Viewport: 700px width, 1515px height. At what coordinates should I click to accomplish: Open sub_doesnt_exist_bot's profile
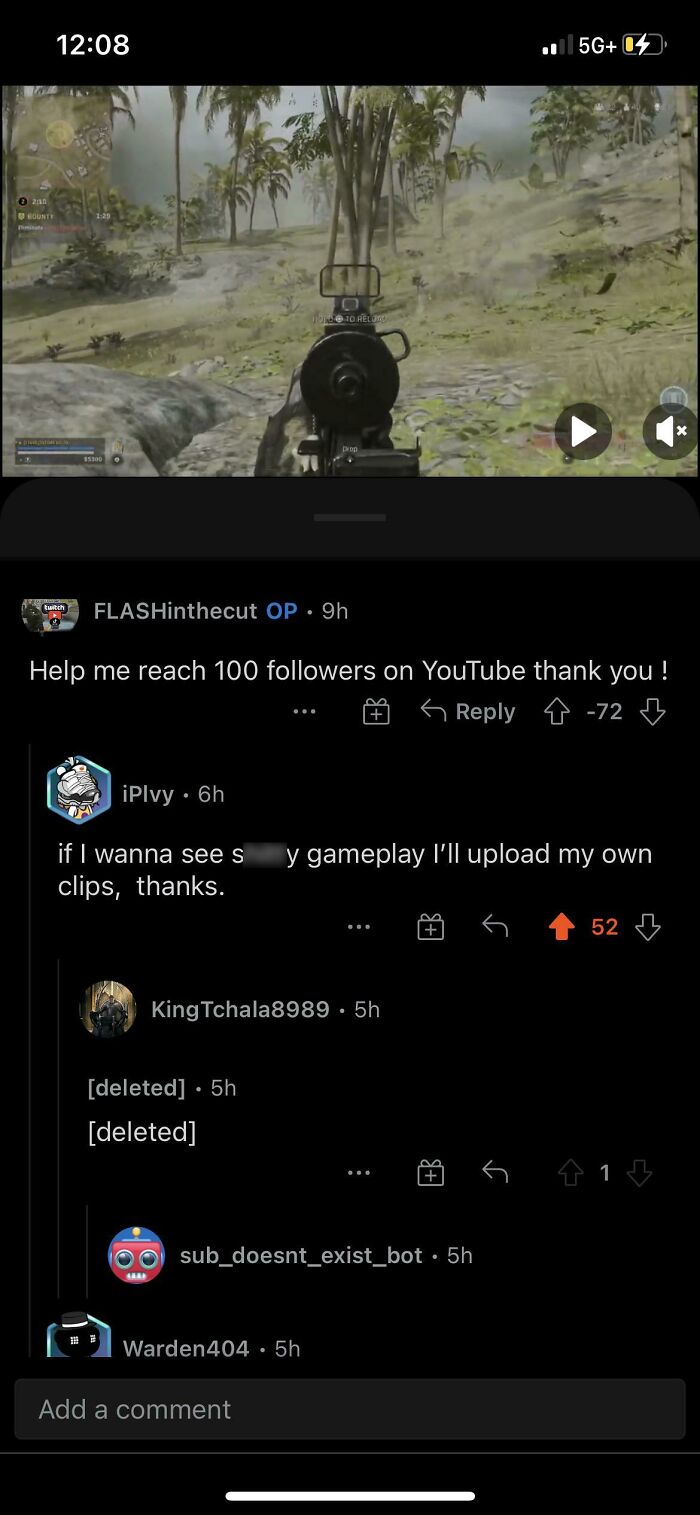pyautogui.click(x=301, y=1255)
